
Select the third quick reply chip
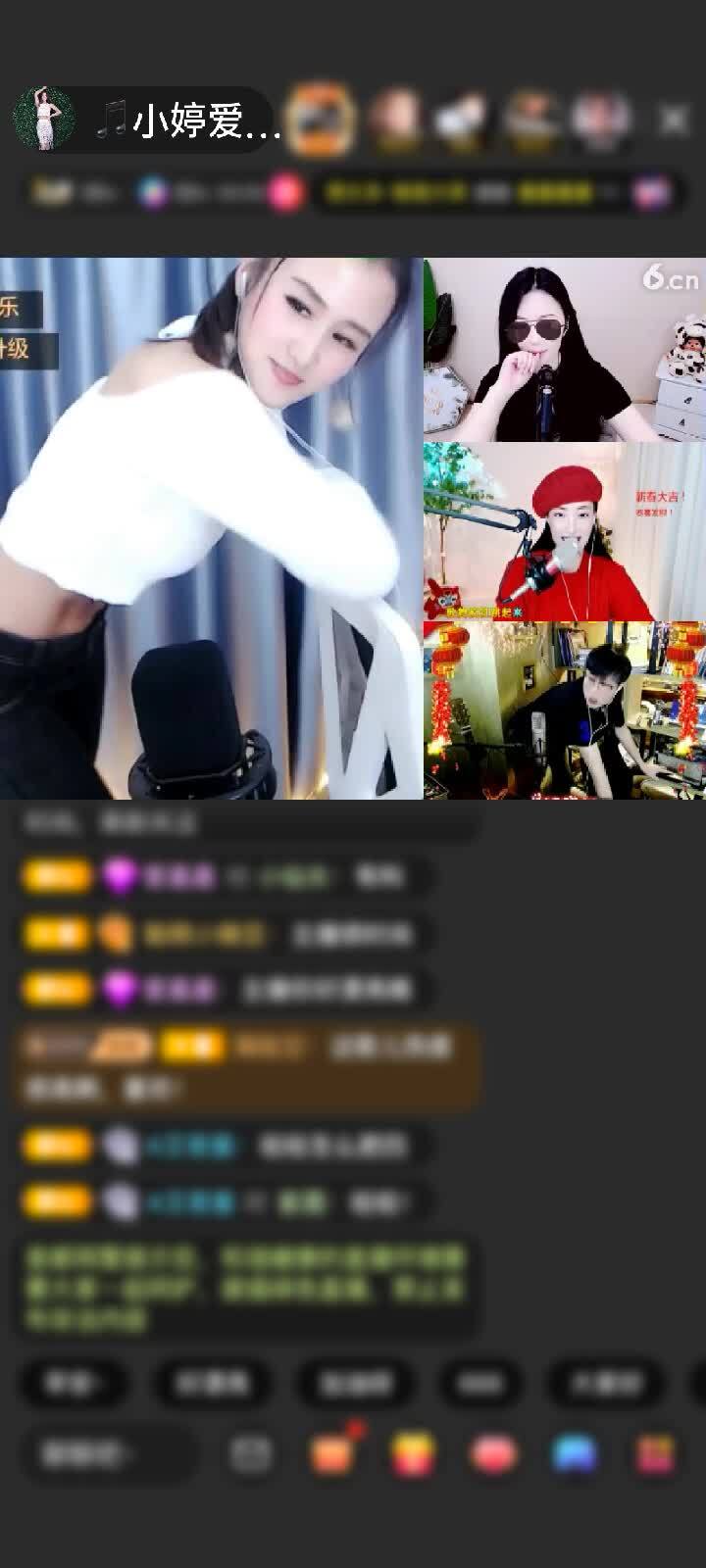tap(355, 1383)
